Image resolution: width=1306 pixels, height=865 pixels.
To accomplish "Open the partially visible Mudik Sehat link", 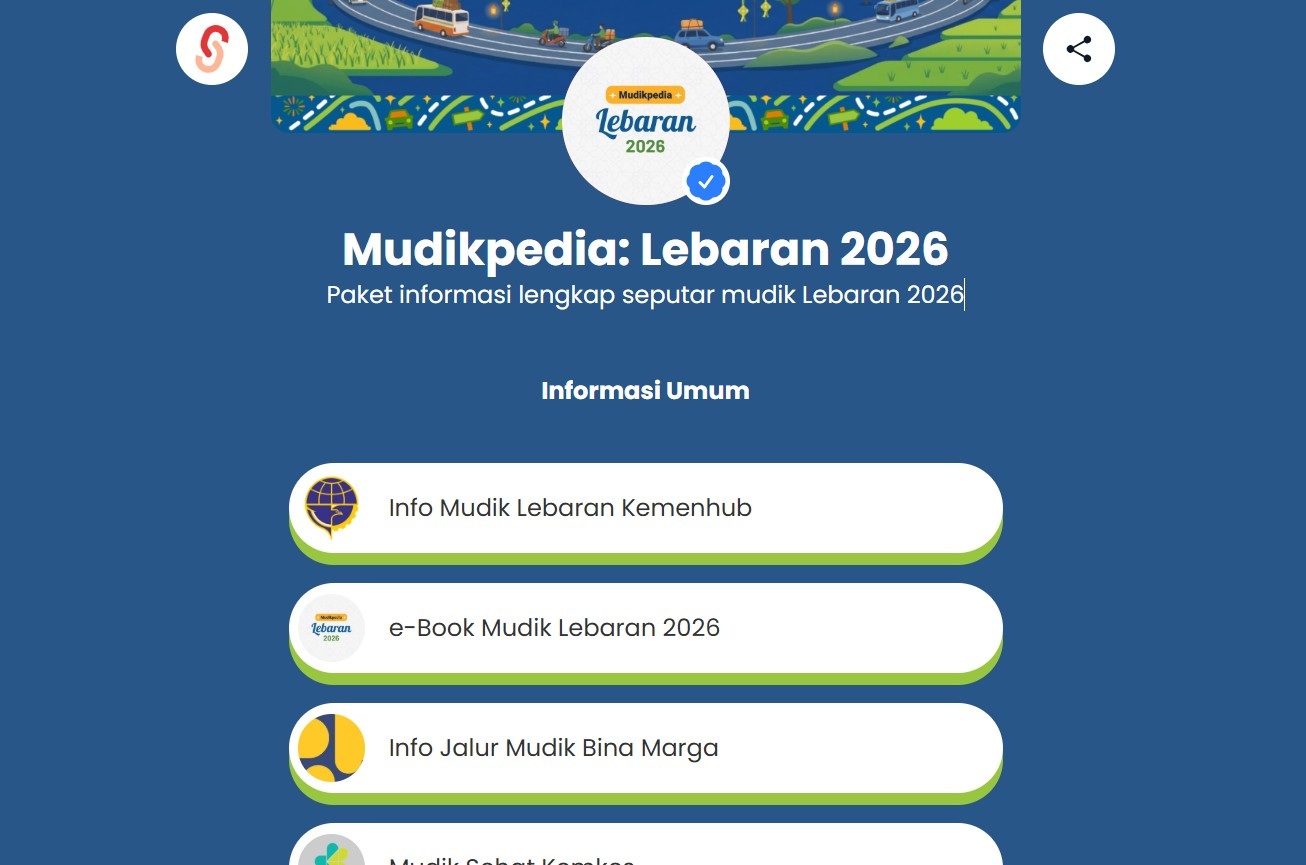I will point(646,845).
